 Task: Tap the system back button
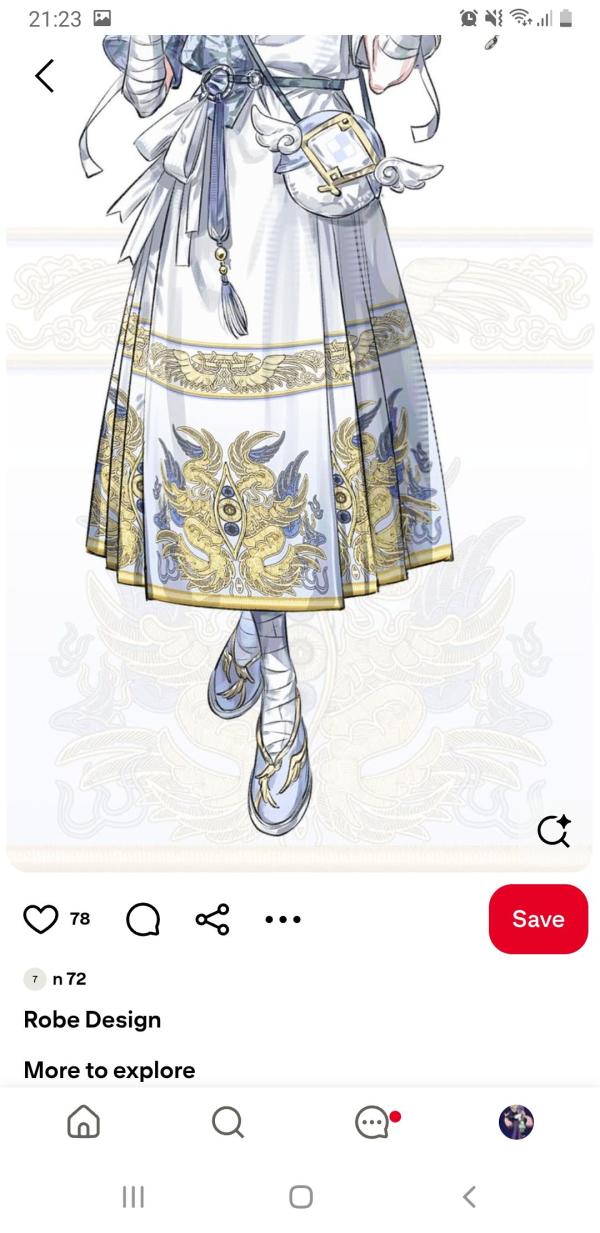469,1196
